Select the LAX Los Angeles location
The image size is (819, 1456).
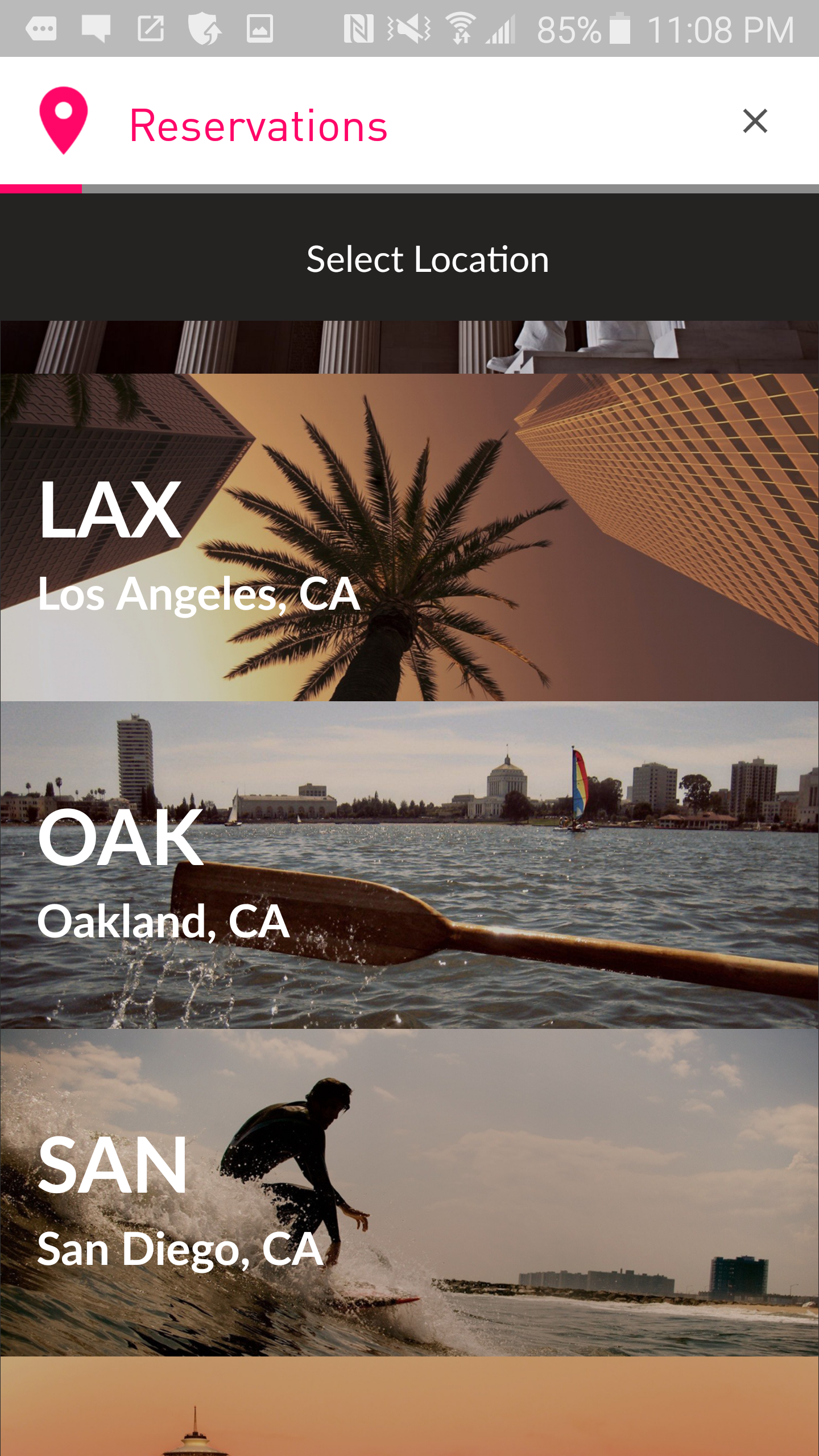pyautogui.click(x=409, y=537)
